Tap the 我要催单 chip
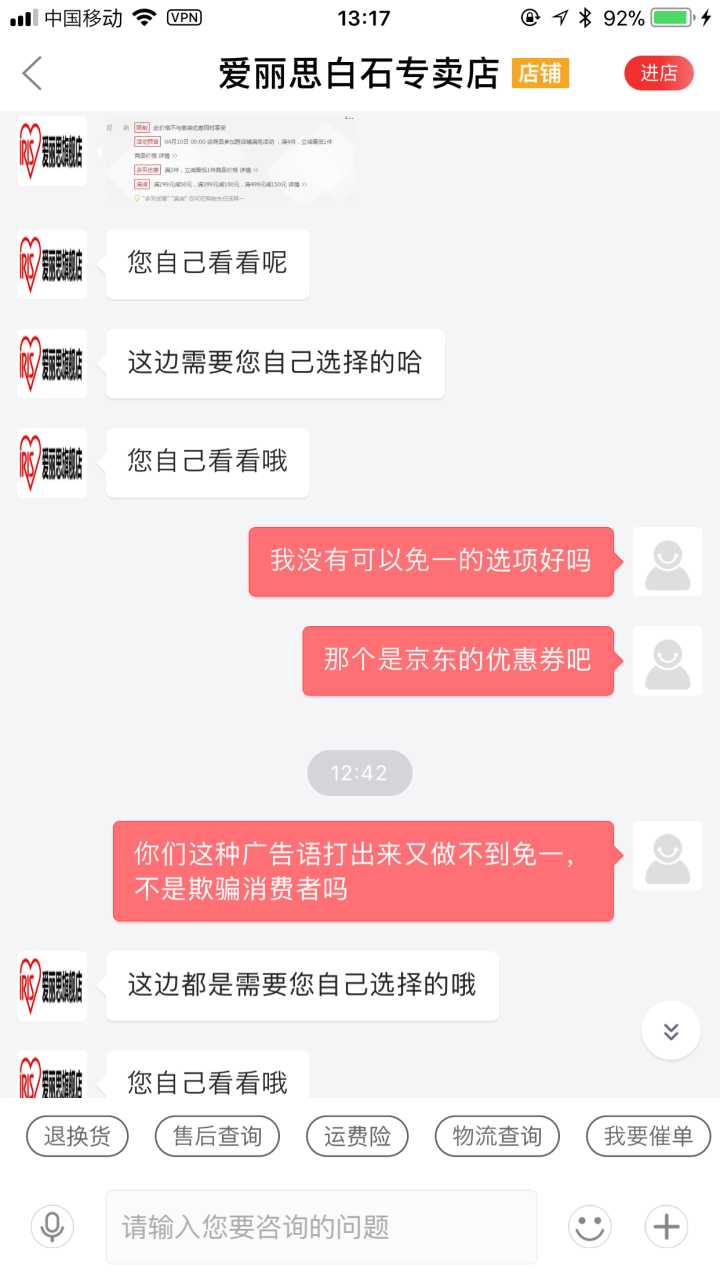 (x=648, y=1136)
